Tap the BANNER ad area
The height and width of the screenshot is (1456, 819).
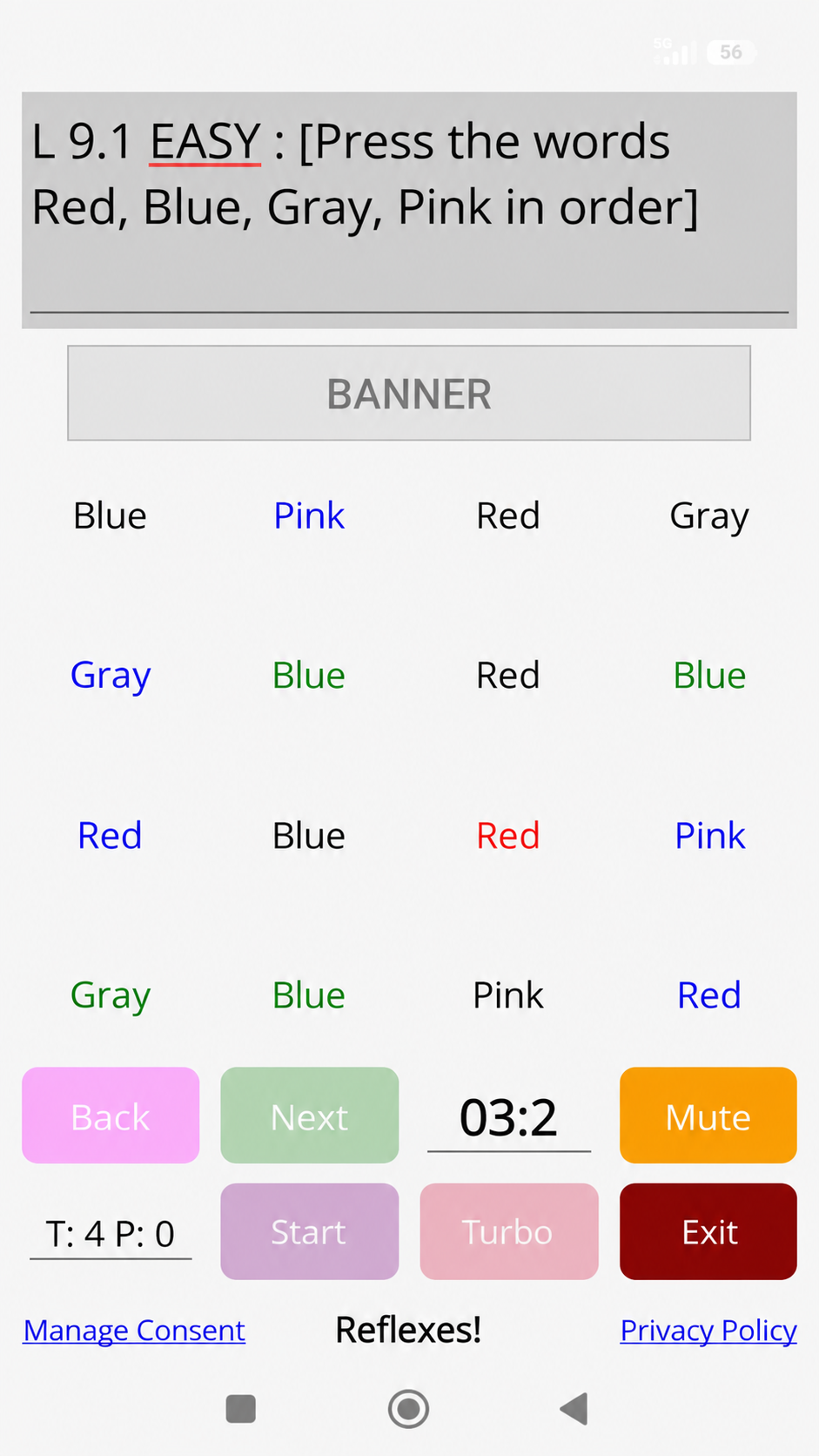tap(409, 394)
